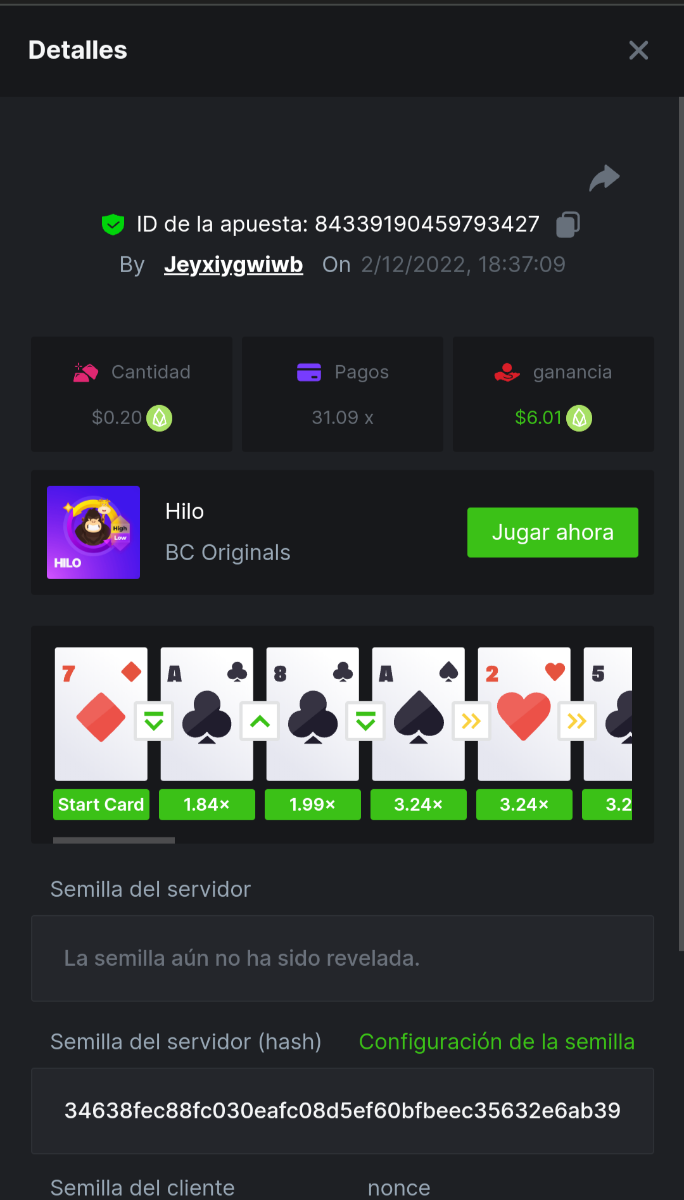Open the Hilo game thumbnail
The image size is (684, 1200).
[x=93, y=532]
